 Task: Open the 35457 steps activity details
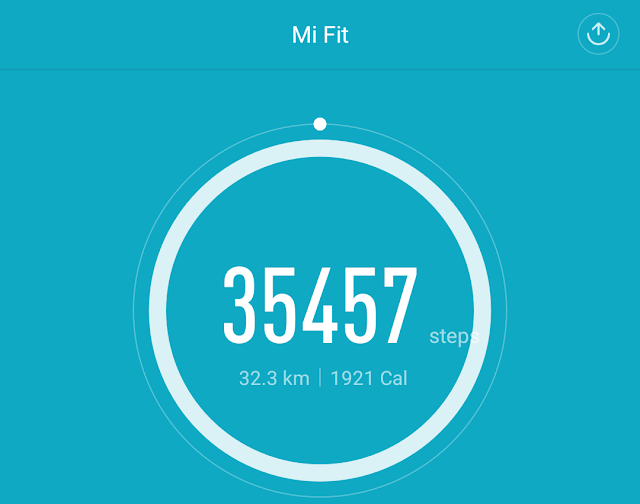320,306
